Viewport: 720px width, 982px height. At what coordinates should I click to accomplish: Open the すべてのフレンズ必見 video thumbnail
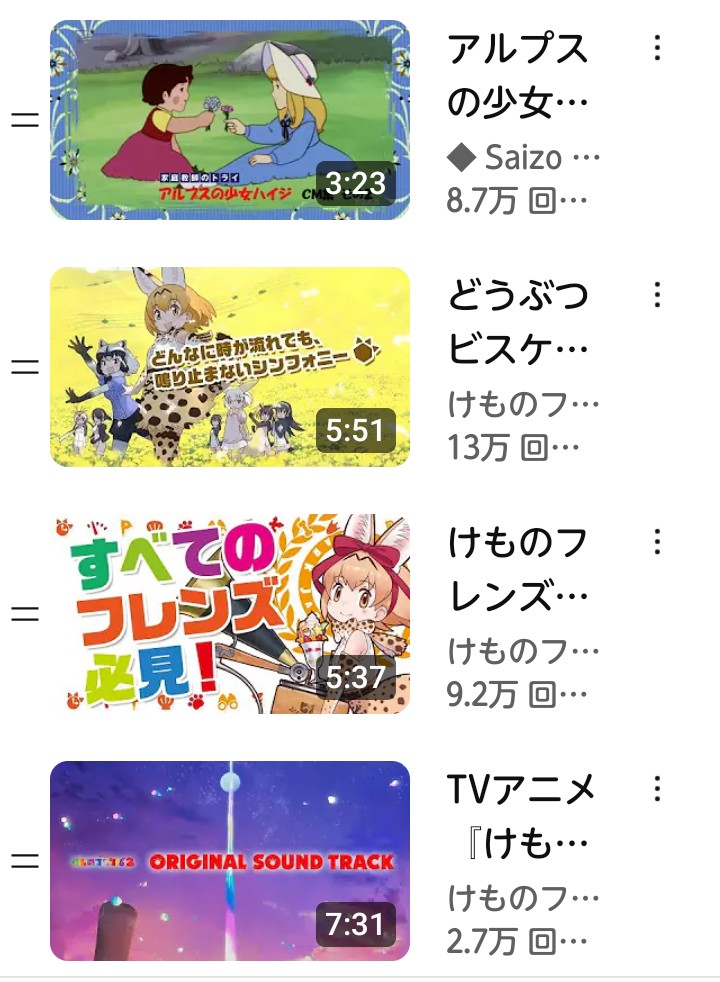pos(230,614)
